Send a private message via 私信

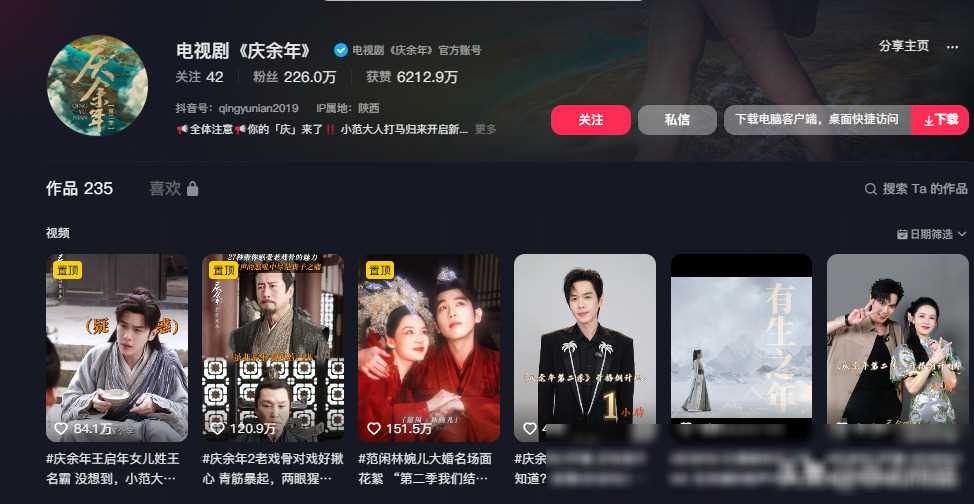tap(677, 120)
